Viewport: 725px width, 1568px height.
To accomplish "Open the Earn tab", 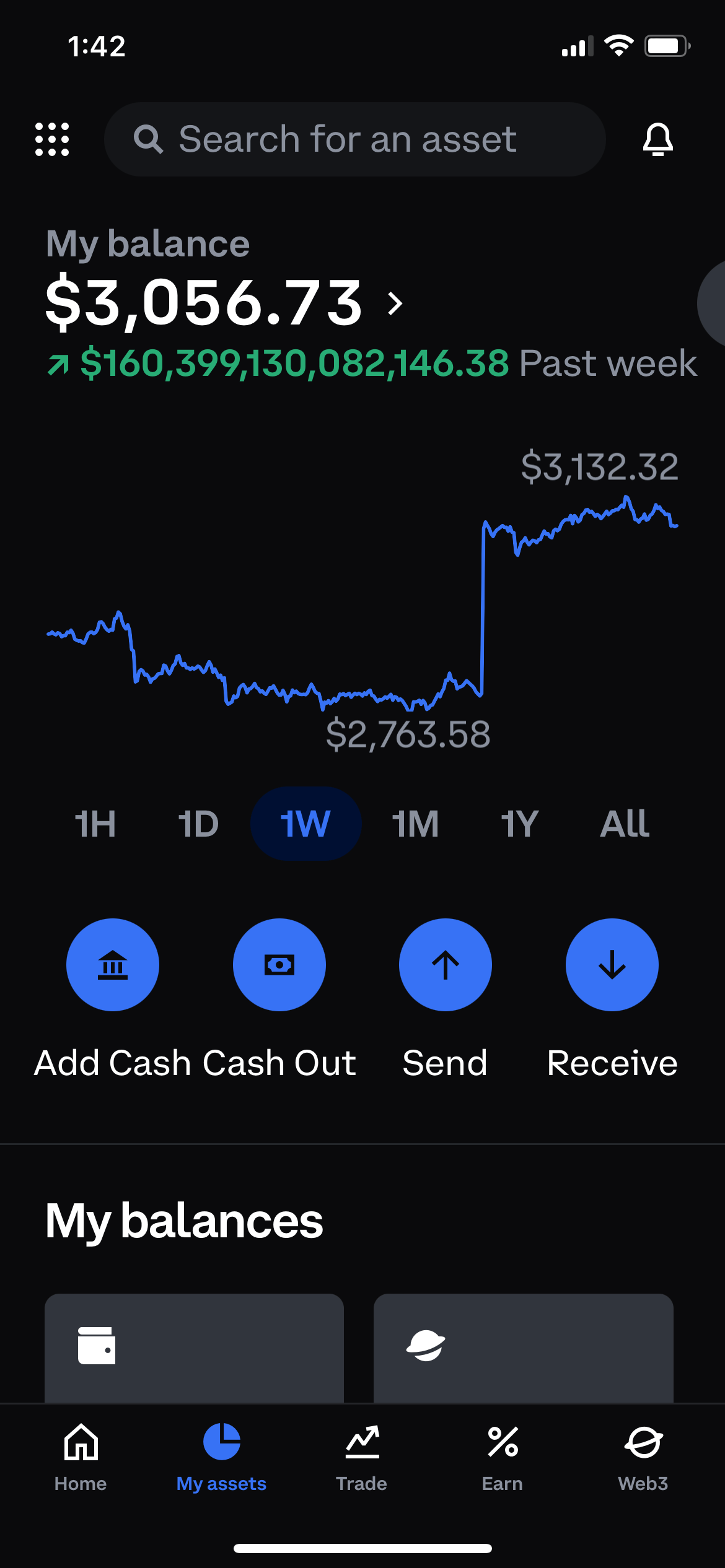I will point(503,1457).
